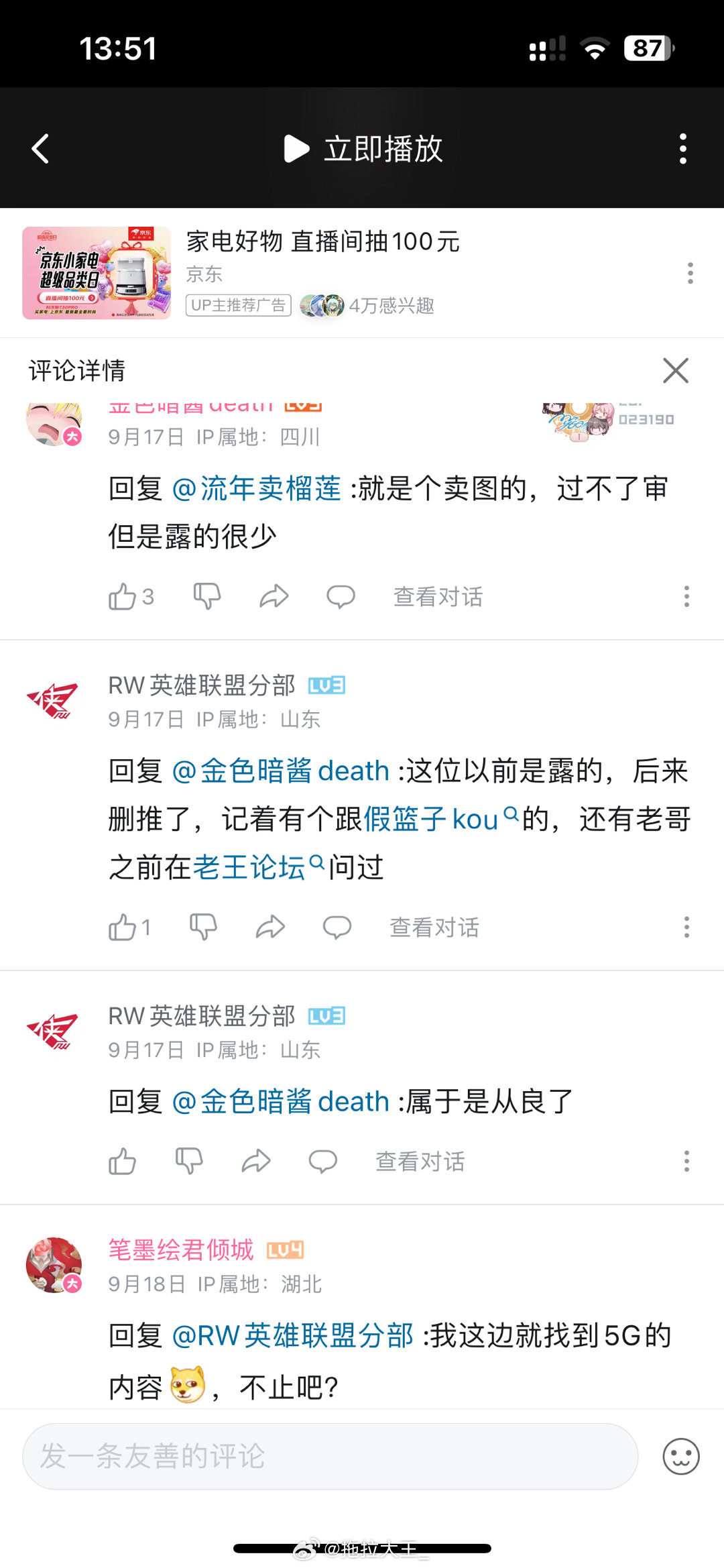Open the top-right overflow menu
Image resolution: width=724 pixels, height=1568 pixels.
[x=682, y=149]
